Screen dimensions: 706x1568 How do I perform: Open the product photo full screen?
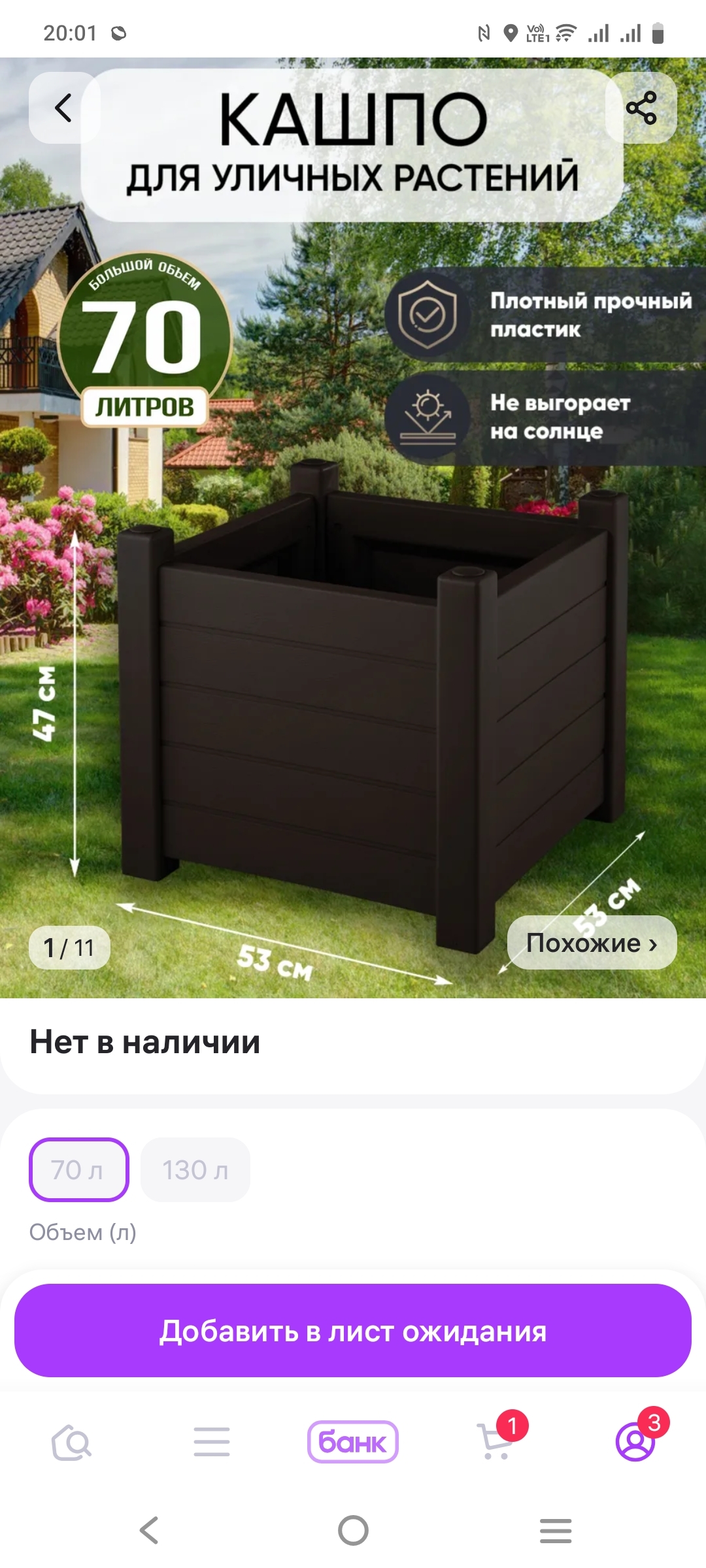pyautogui.click(x=353, y=653)
